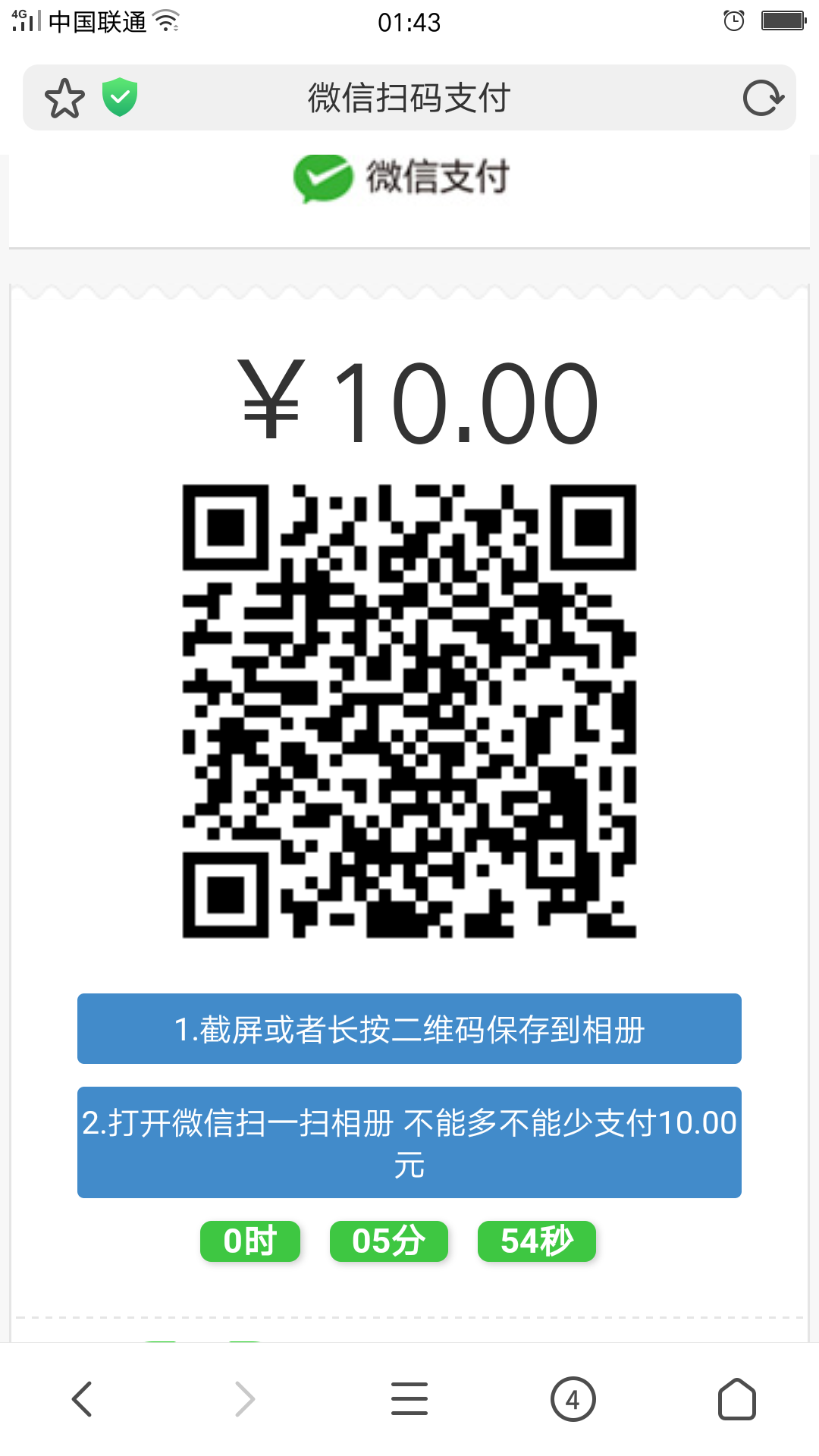Viewport: 819px width, 1456px height.
Task: Open the green security shield info
Action: click(x=120, y=97)
